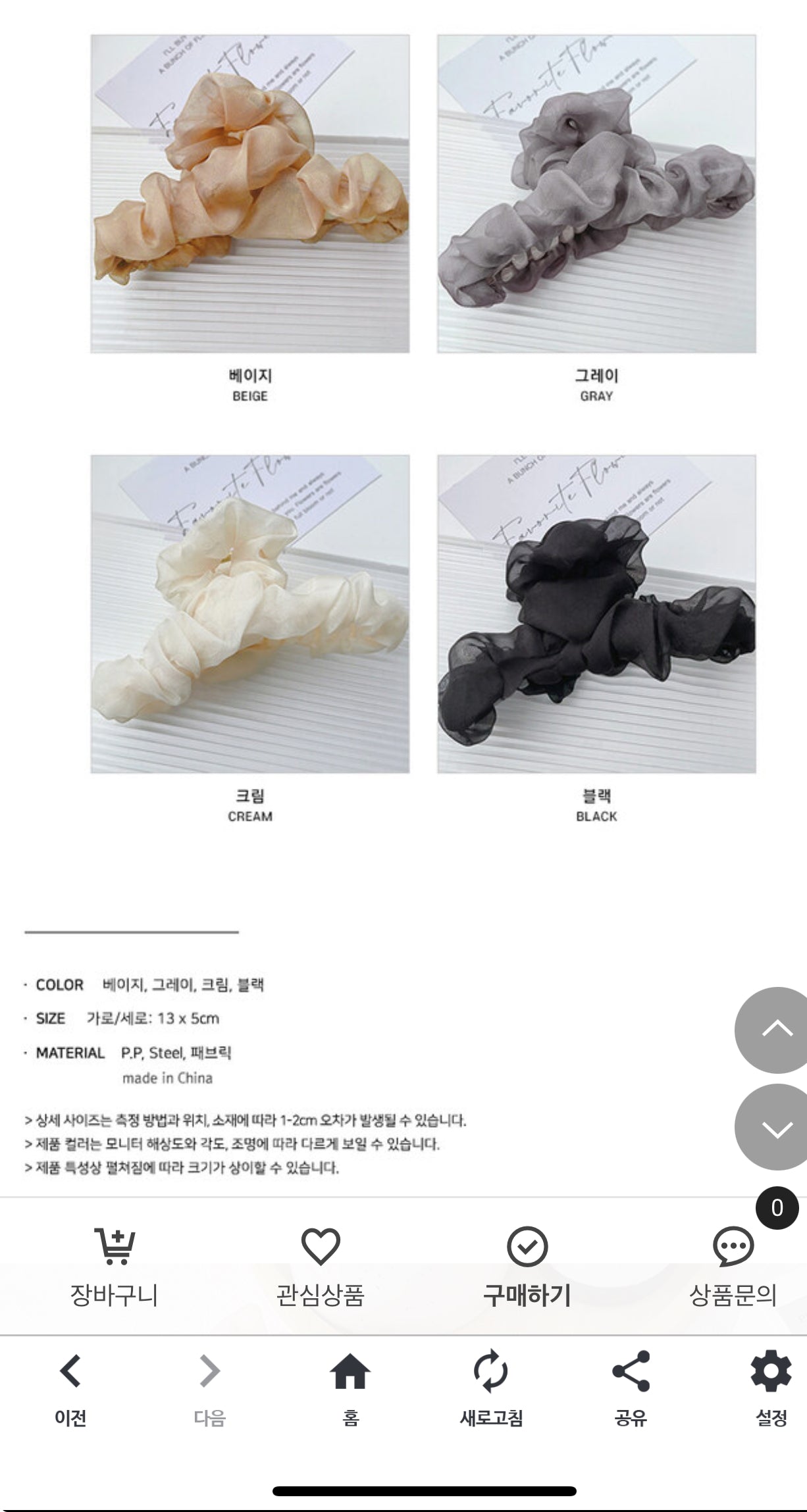Tap the back chevron labeled 이전
Screen dimensions: 807x1512
click(70, 1371)
